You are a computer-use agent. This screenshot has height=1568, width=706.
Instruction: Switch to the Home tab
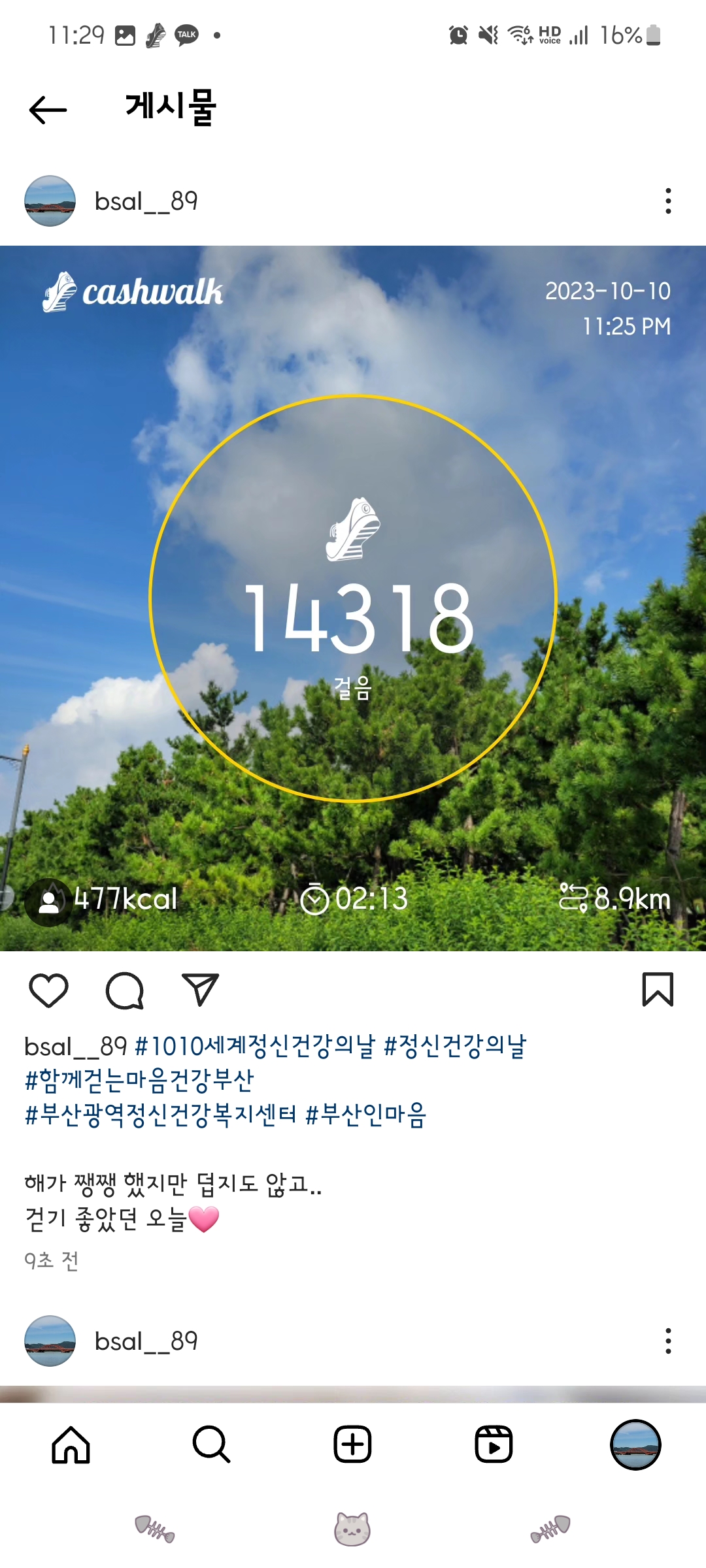pos(71,1445)
